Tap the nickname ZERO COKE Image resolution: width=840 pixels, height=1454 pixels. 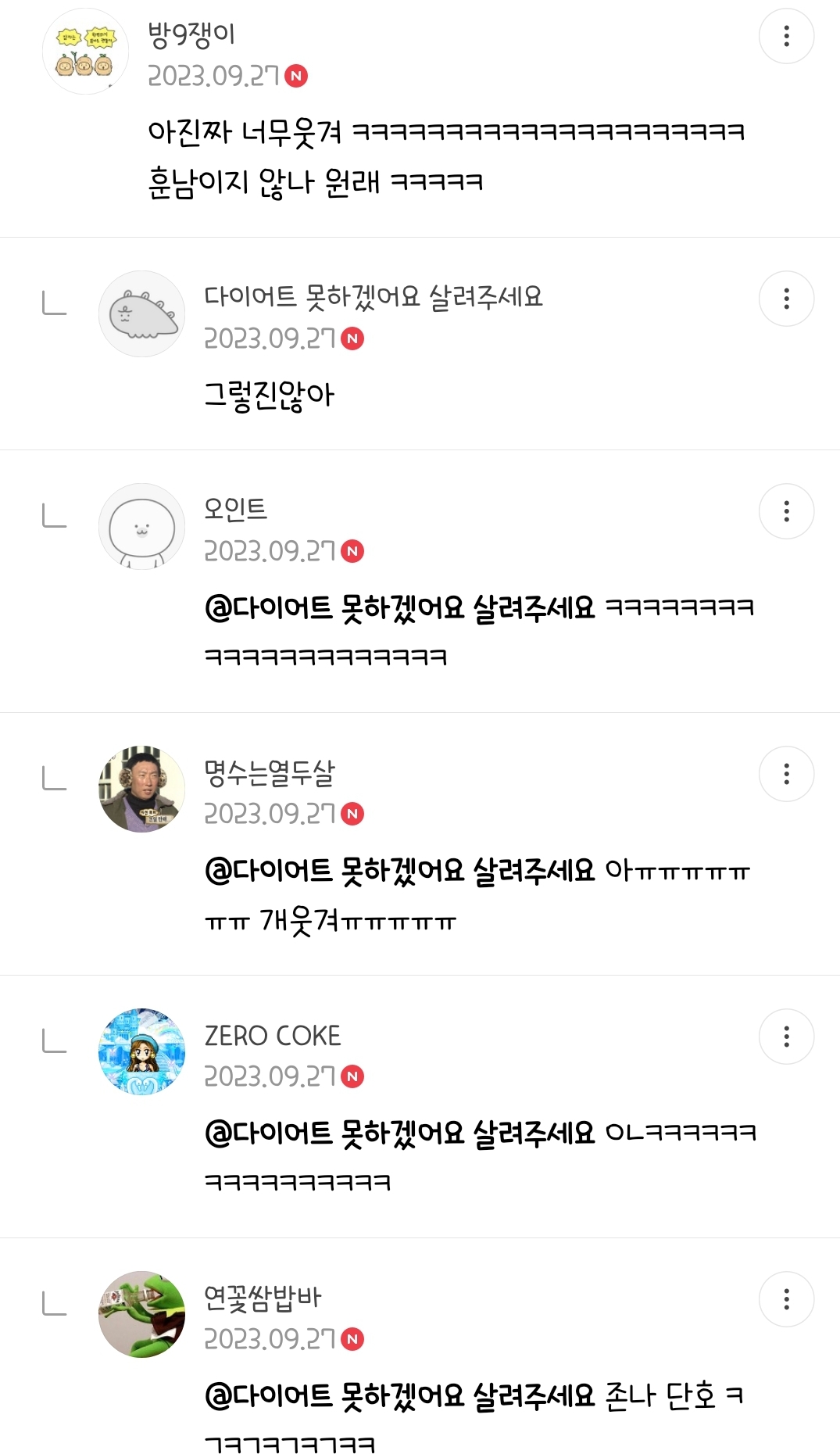(x=273, y=1036)
